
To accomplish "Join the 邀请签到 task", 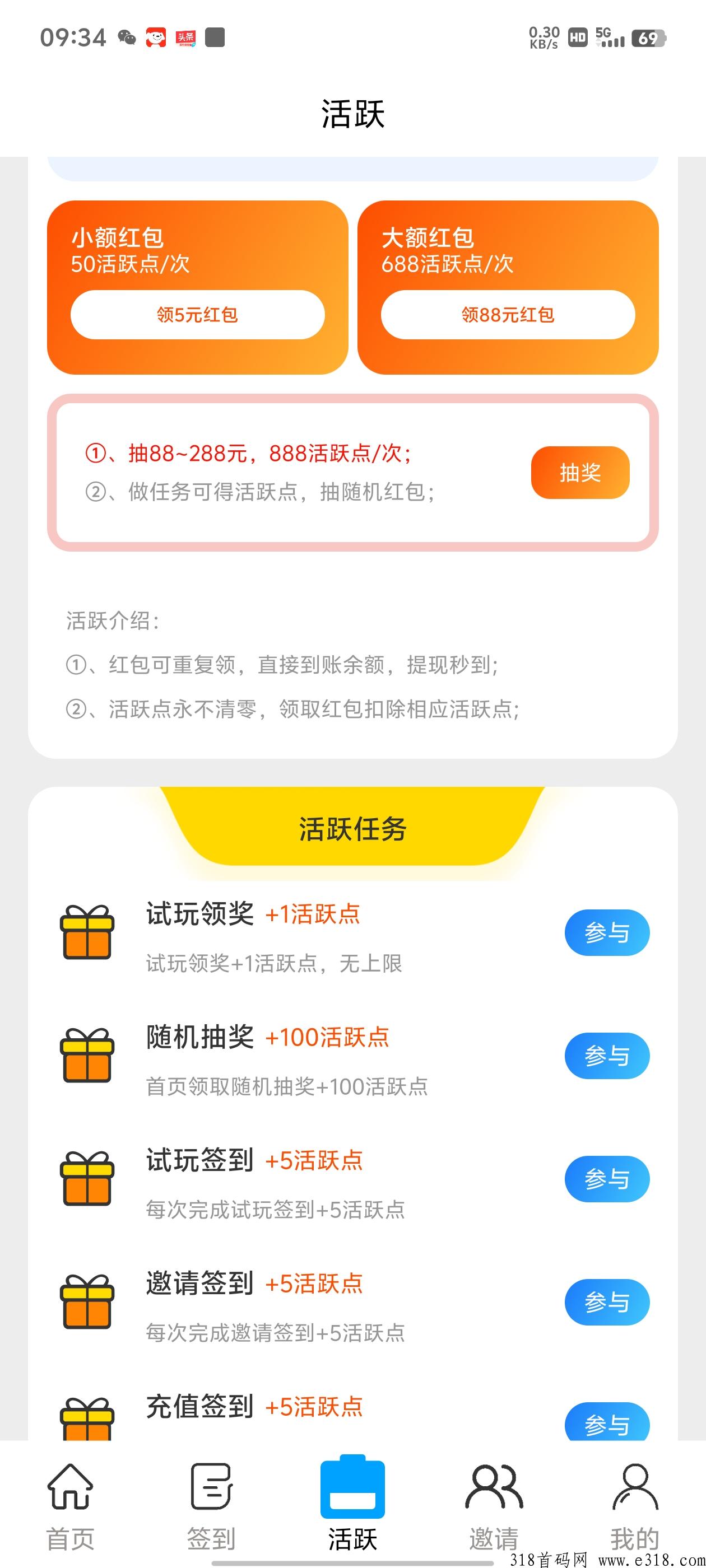I will 607,1302.
